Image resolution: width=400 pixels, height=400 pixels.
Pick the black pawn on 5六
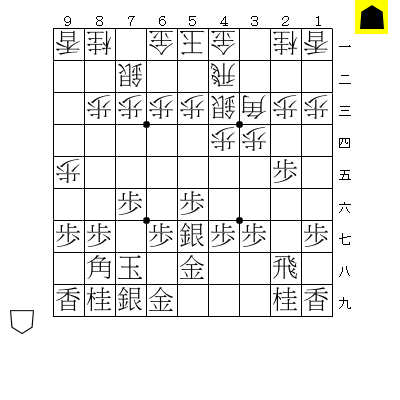[193, 205]
